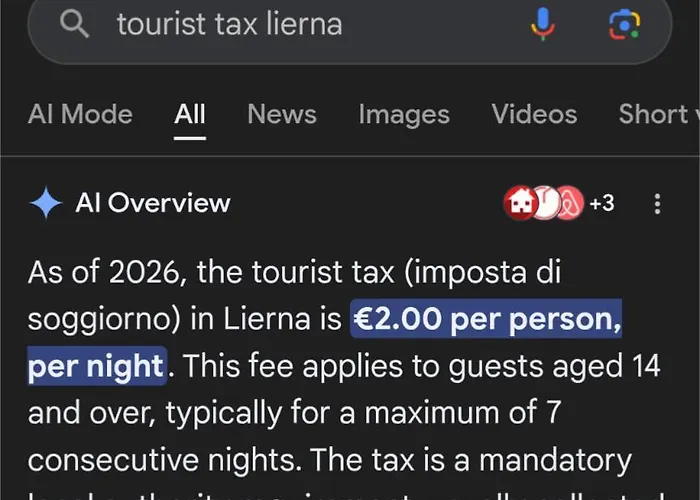The width and height of the screenshot is (700, 500).
Task: Switch to the Images tab
Action: [x=402, y=114]
